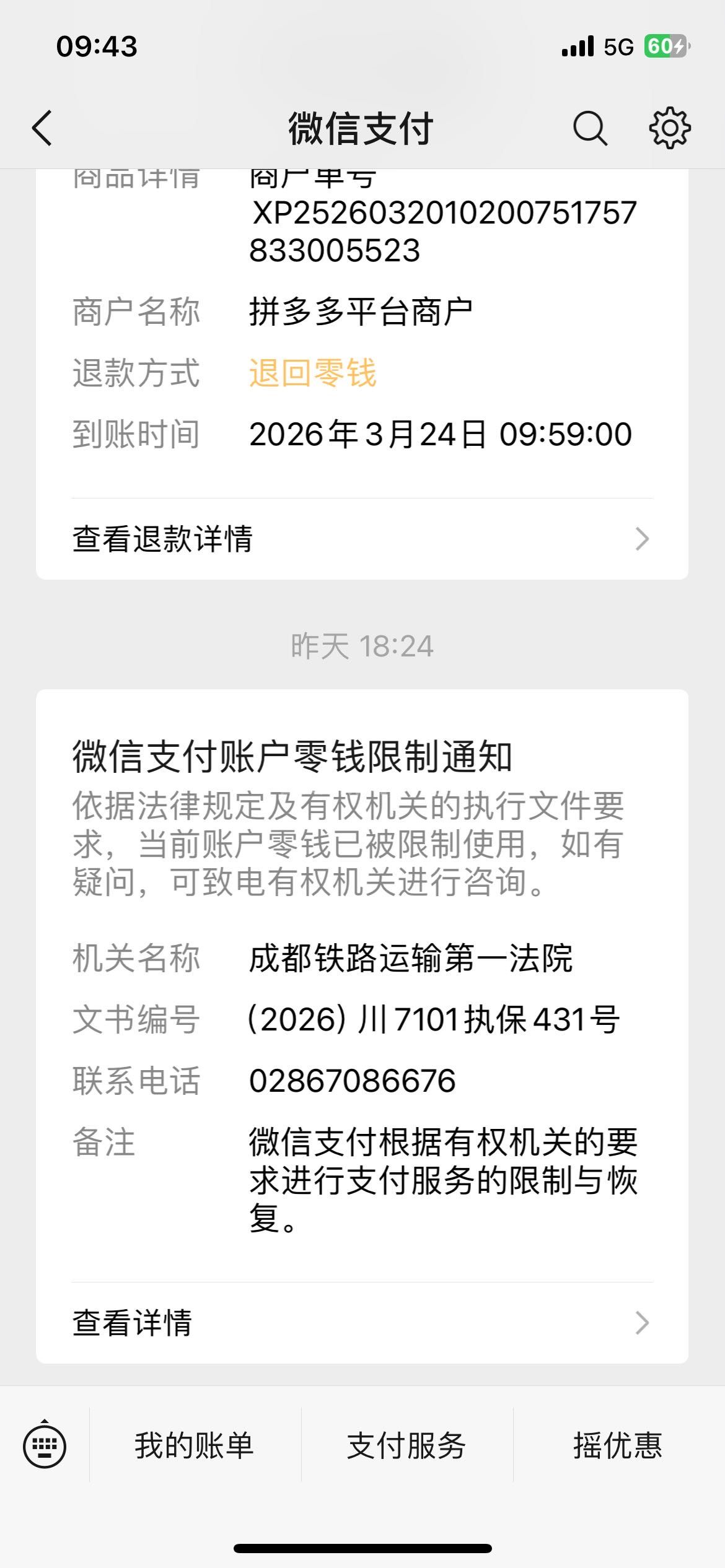725x1568 pixels.
Task: Switch to keyboard input
Action: (x=45, y=1447)
